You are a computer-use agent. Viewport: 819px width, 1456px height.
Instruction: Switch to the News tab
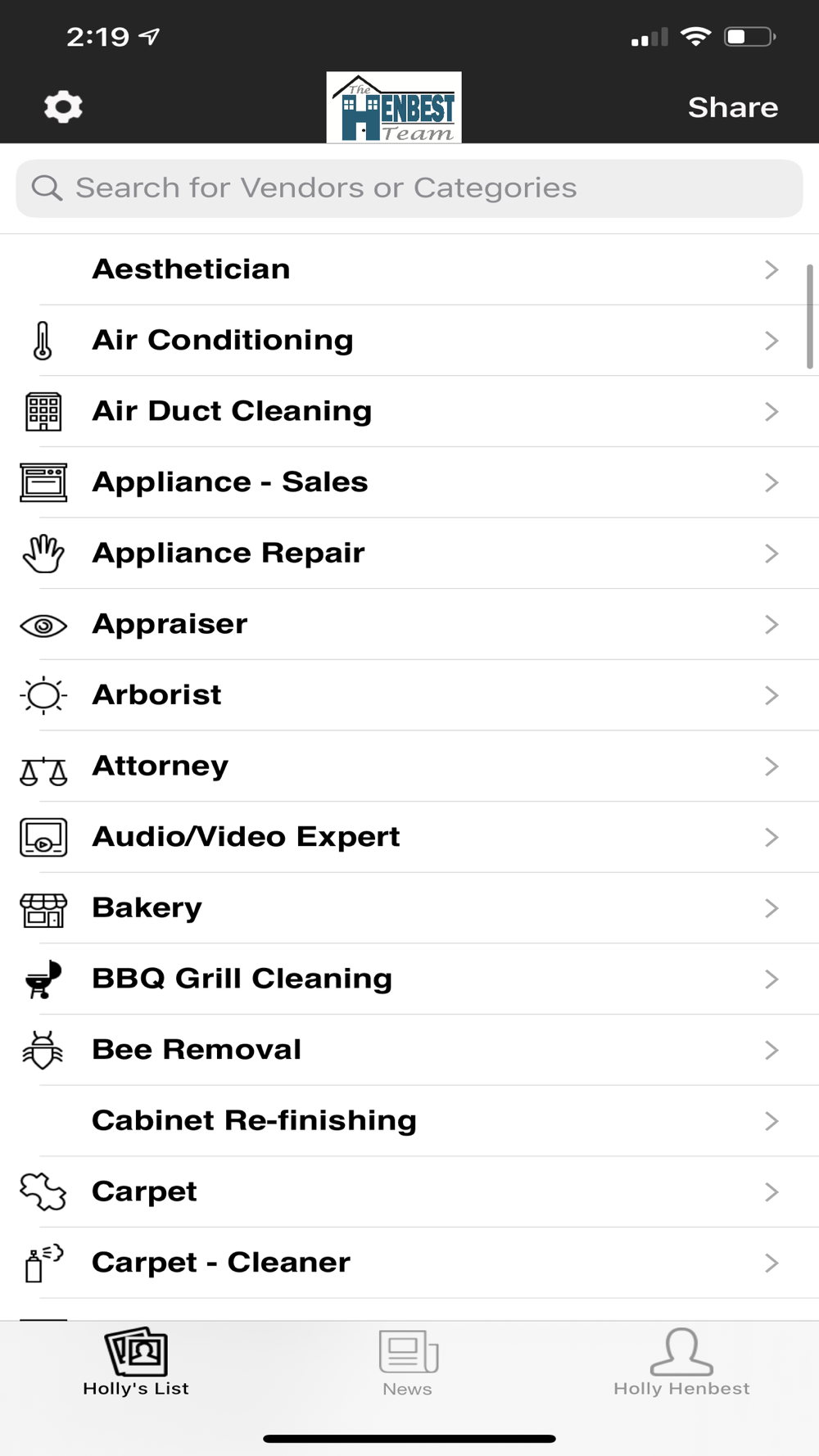point(408,1363)
